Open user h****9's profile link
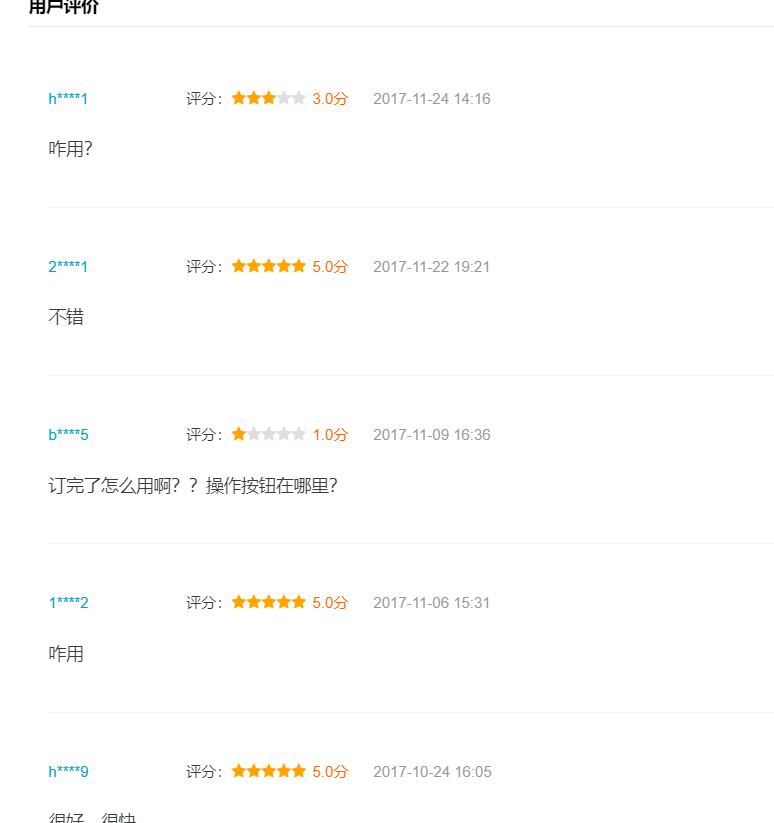 (x=68, y=772)
